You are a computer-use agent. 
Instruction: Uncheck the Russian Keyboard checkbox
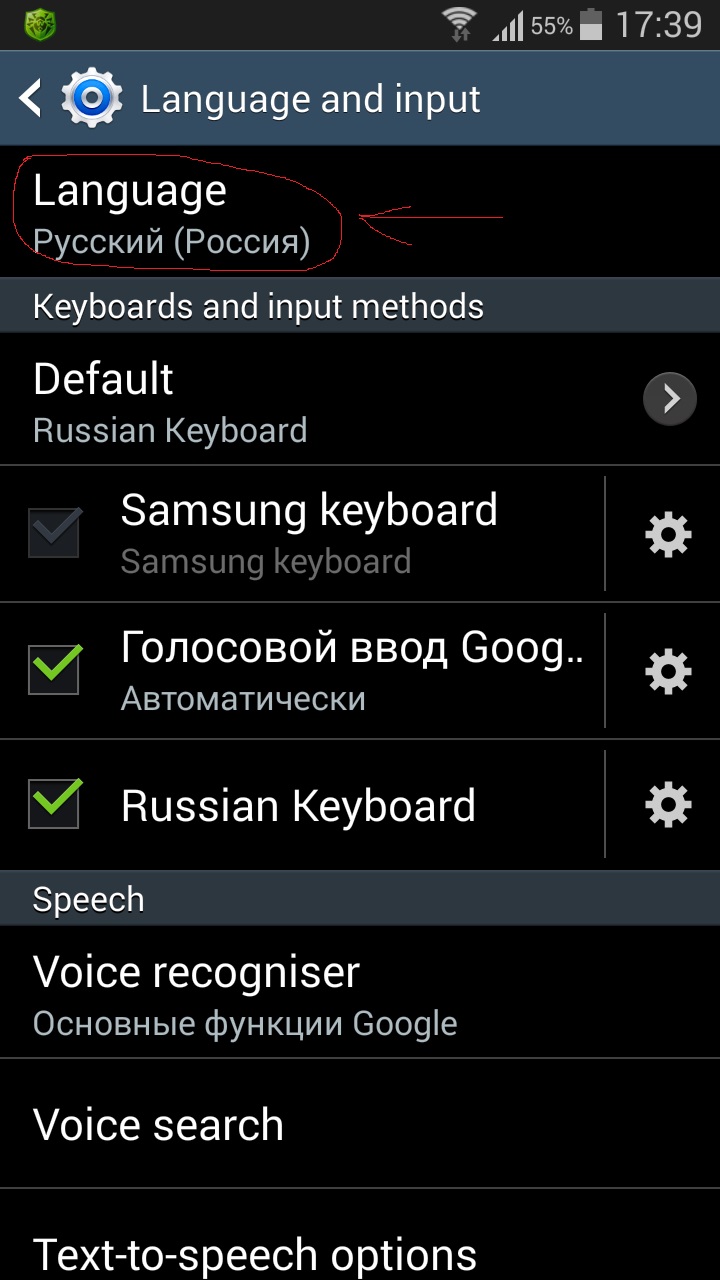[x=55, y=805]
